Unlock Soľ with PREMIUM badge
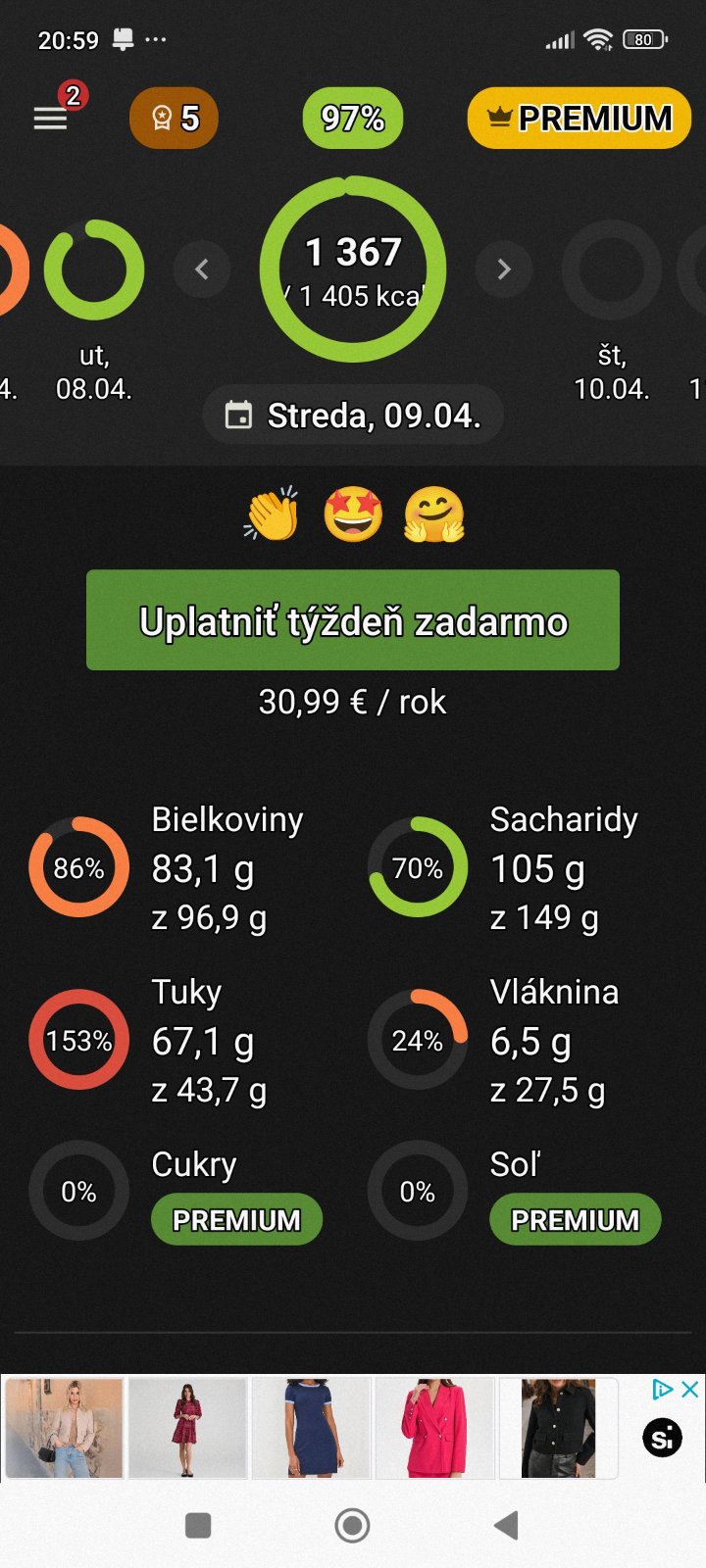Image resolution: width=706 pixels, height=1568 pixels. [575, 1220]
